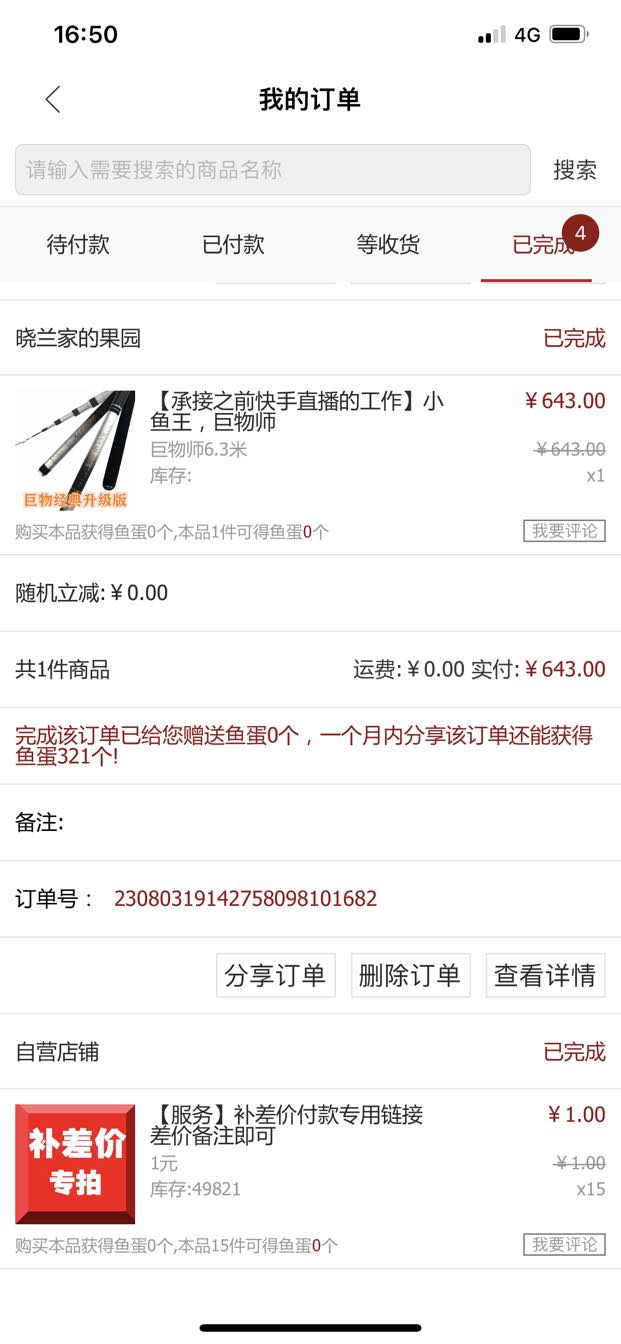Tap 我要评论 for the 补差价 item
Viewport: 621px width, 1344px height.
tap(564, 1244)
